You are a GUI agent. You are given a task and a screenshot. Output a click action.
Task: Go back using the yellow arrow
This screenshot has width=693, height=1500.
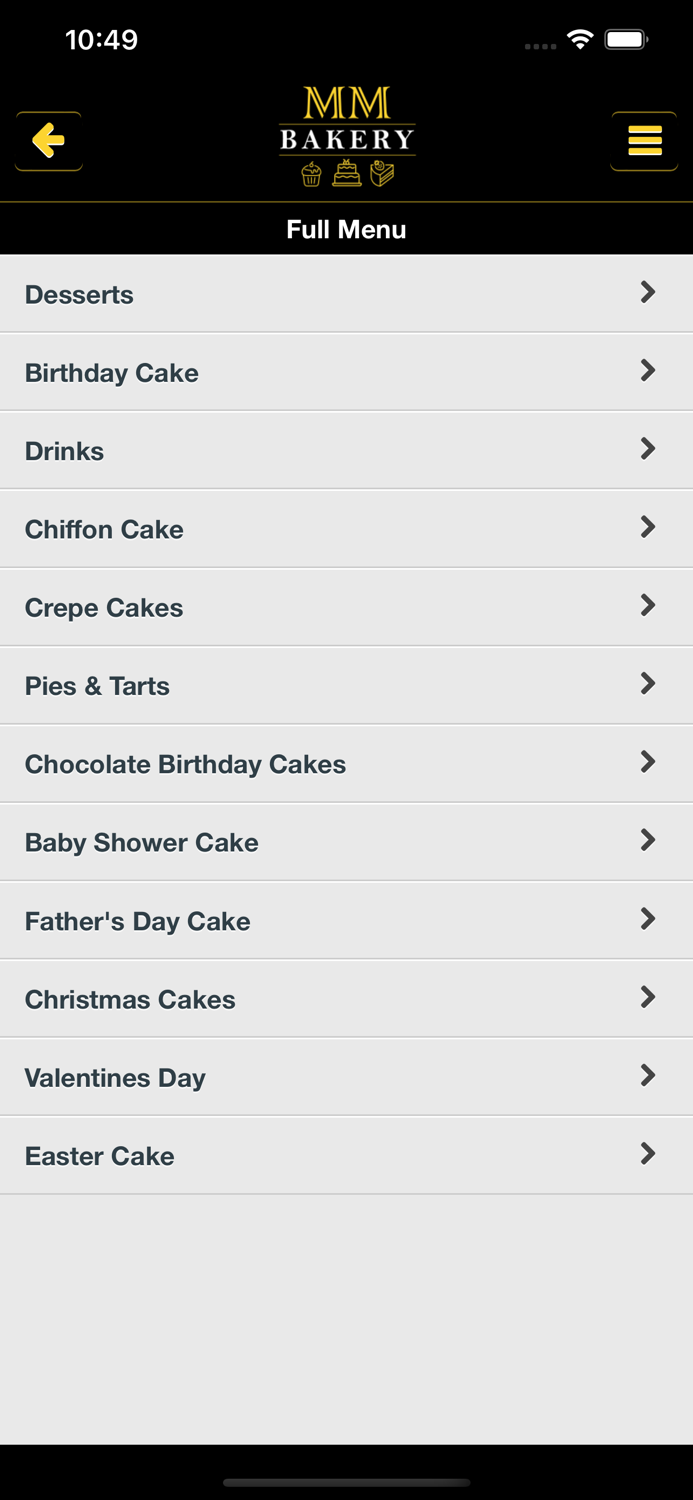click(x=48, y=141)
